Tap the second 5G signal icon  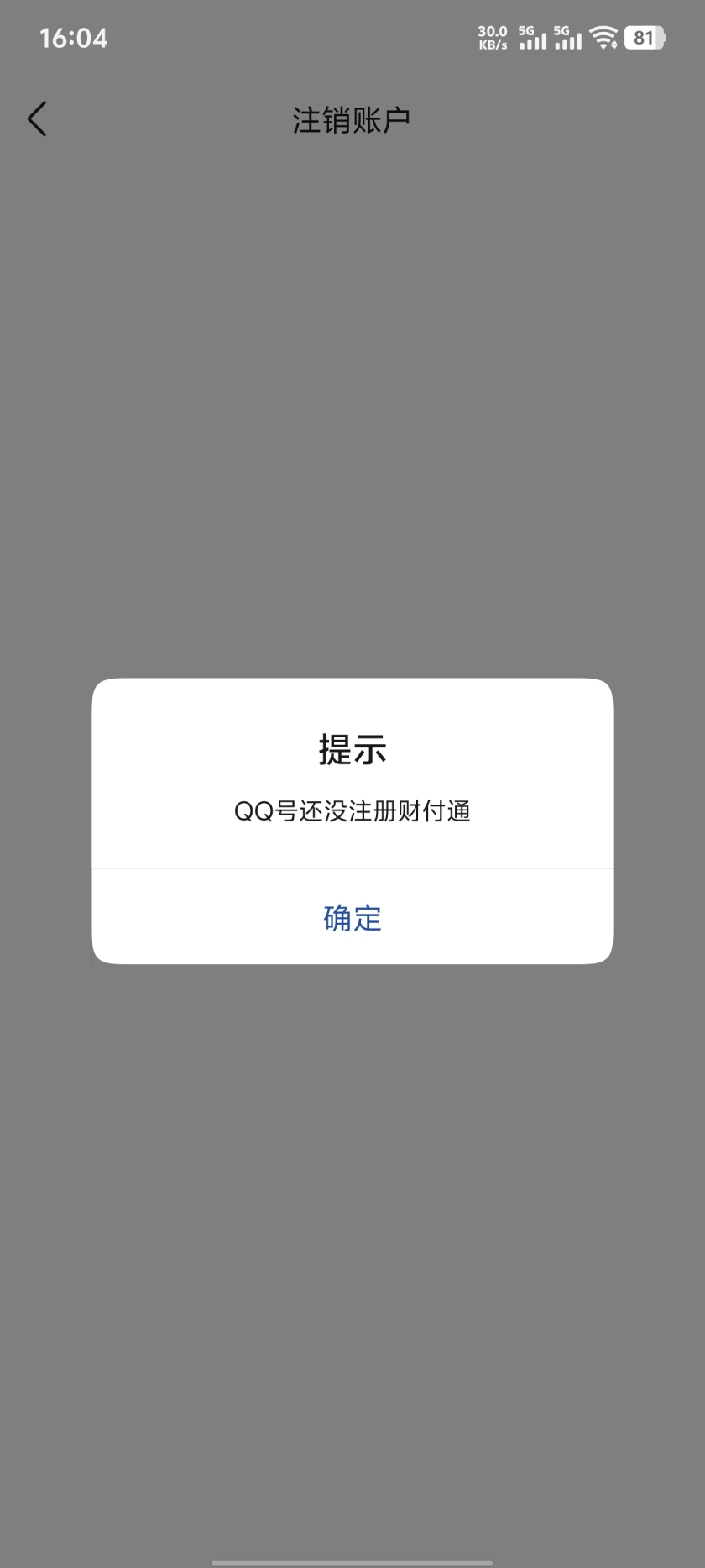[x=567, y=38]
